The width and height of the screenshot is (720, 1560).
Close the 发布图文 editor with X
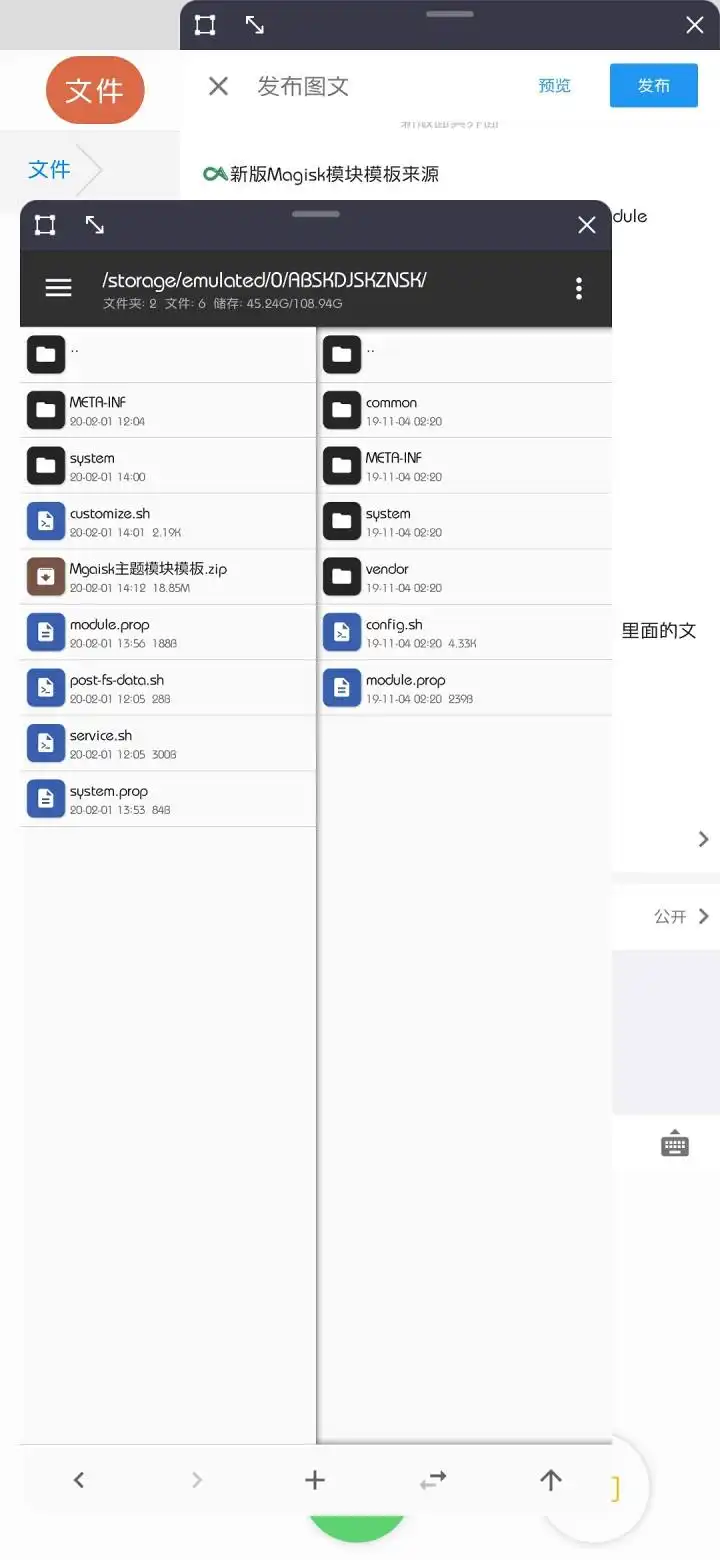point(218,86)
